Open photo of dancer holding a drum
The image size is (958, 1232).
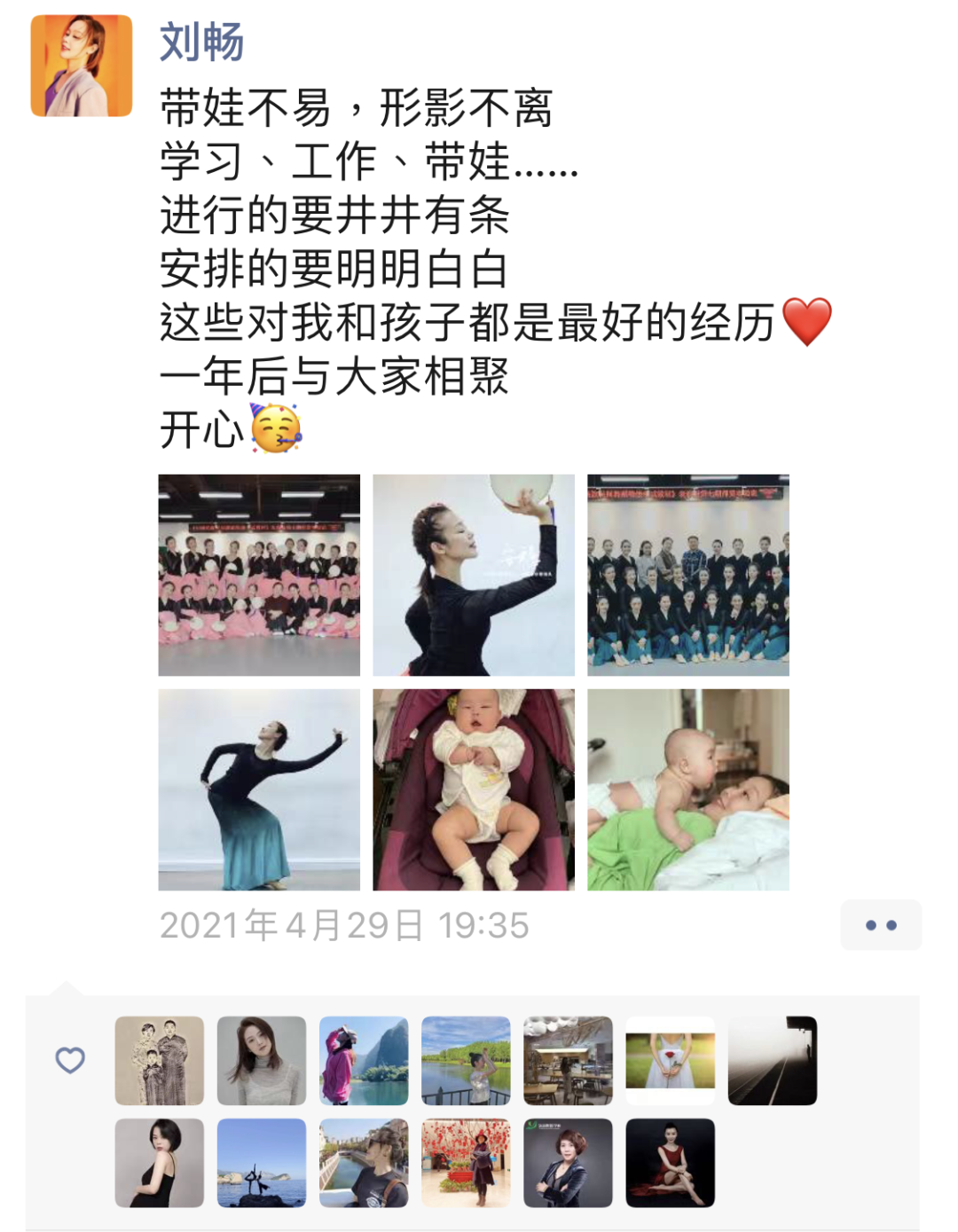tap(473, 575)
